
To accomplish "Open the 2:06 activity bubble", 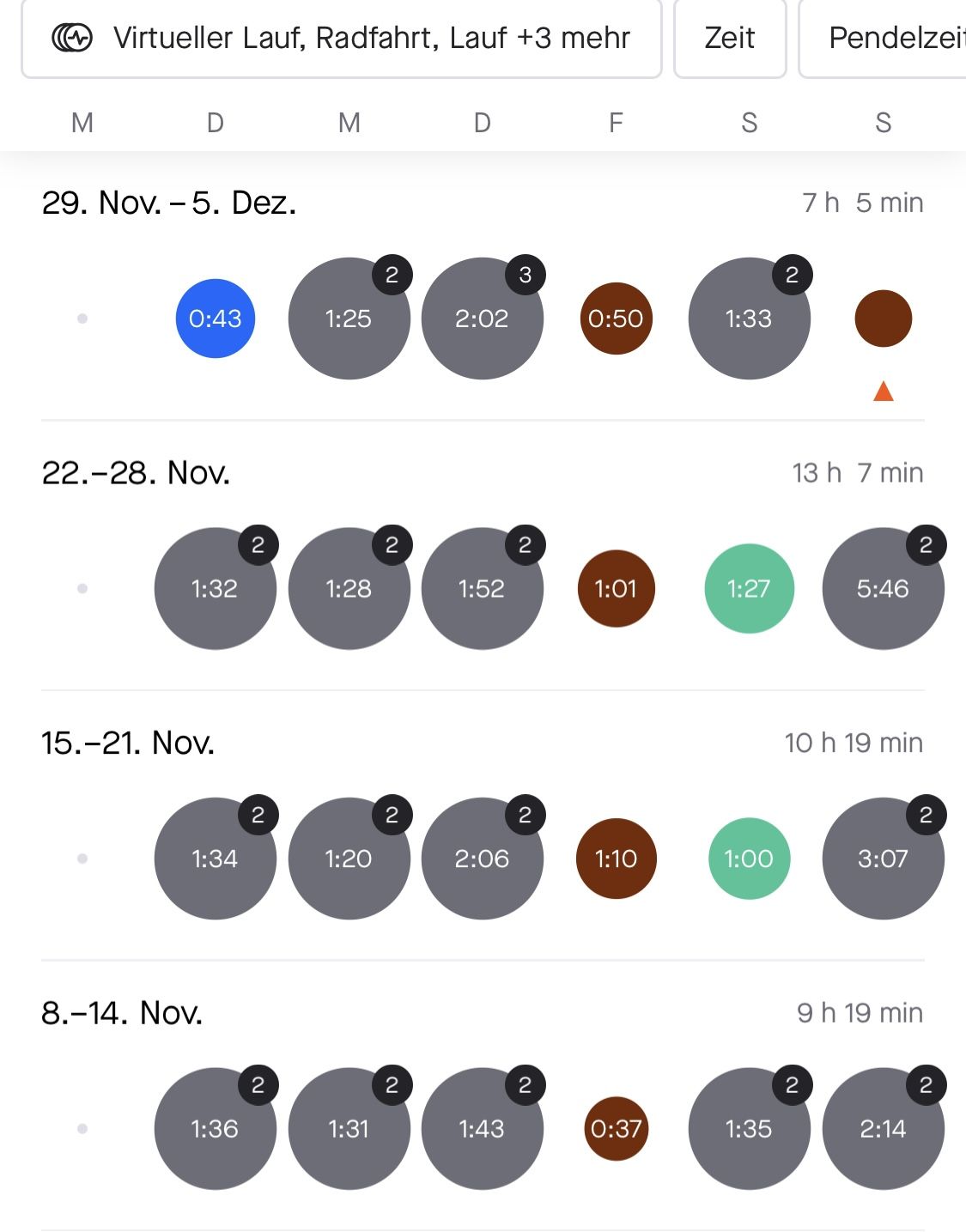I will click(482, 859).
